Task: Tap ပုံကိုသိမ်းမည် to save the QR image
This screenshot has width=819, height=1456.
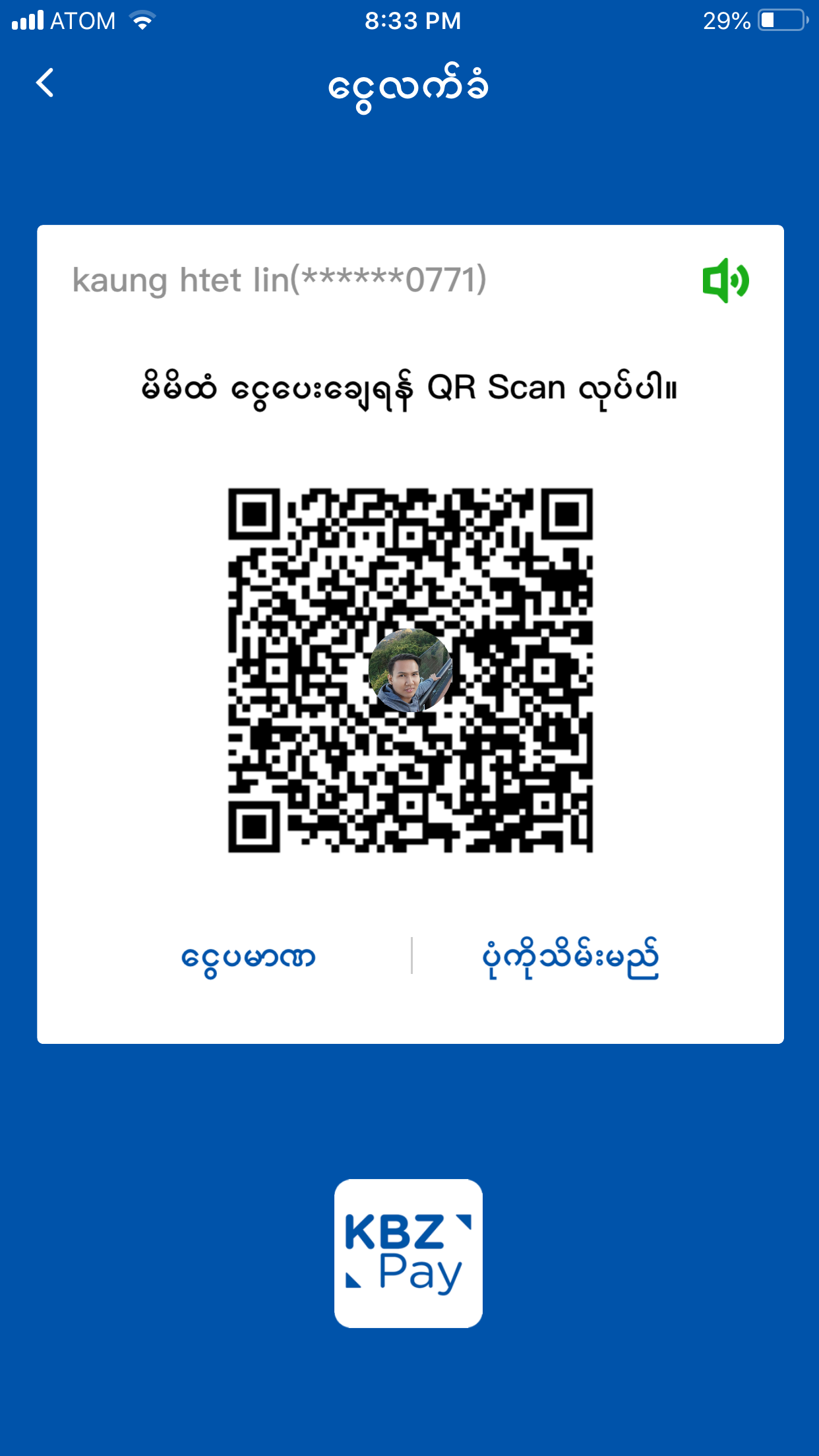Action: (570, 957)
